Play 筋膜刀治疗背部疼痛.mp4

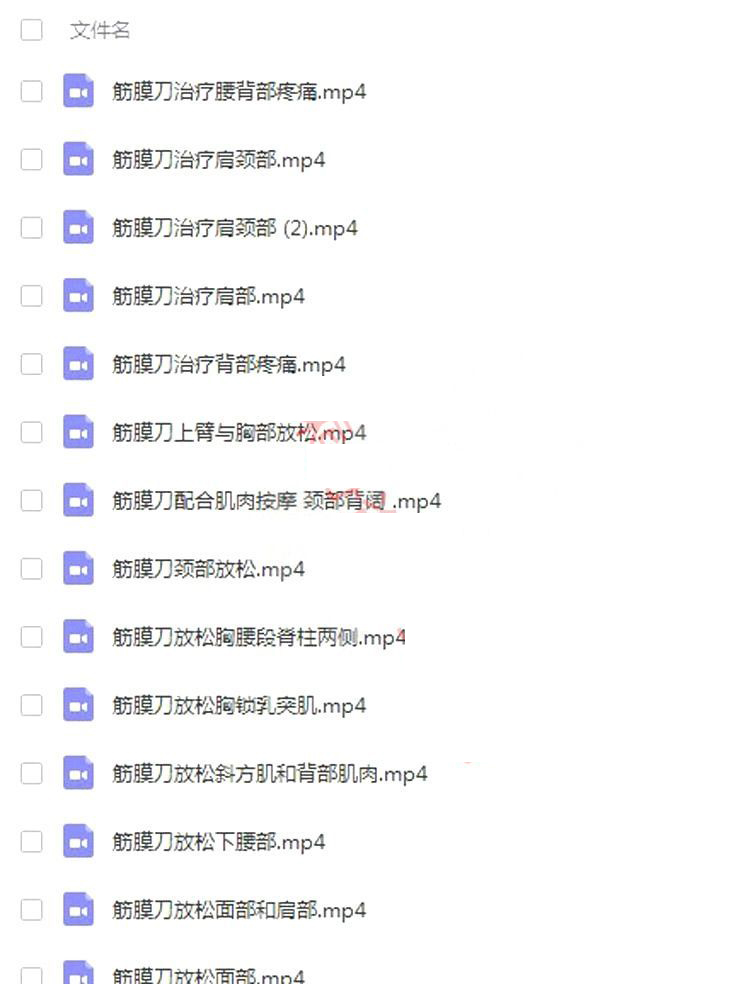(228, 365)
